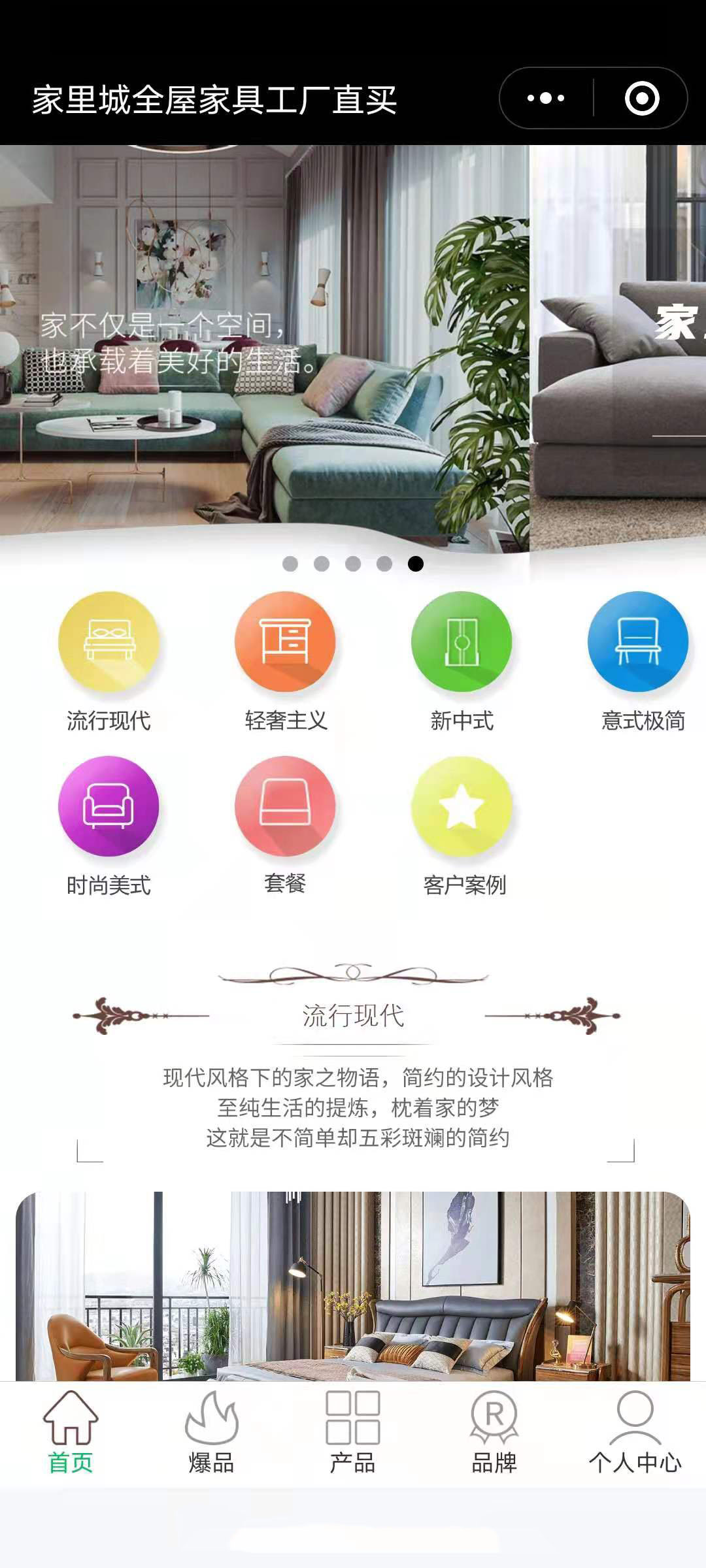The width and height of the screenshot is (706, 1568).
Task: Open the mini program more-options menu
Action: [546, 99]
